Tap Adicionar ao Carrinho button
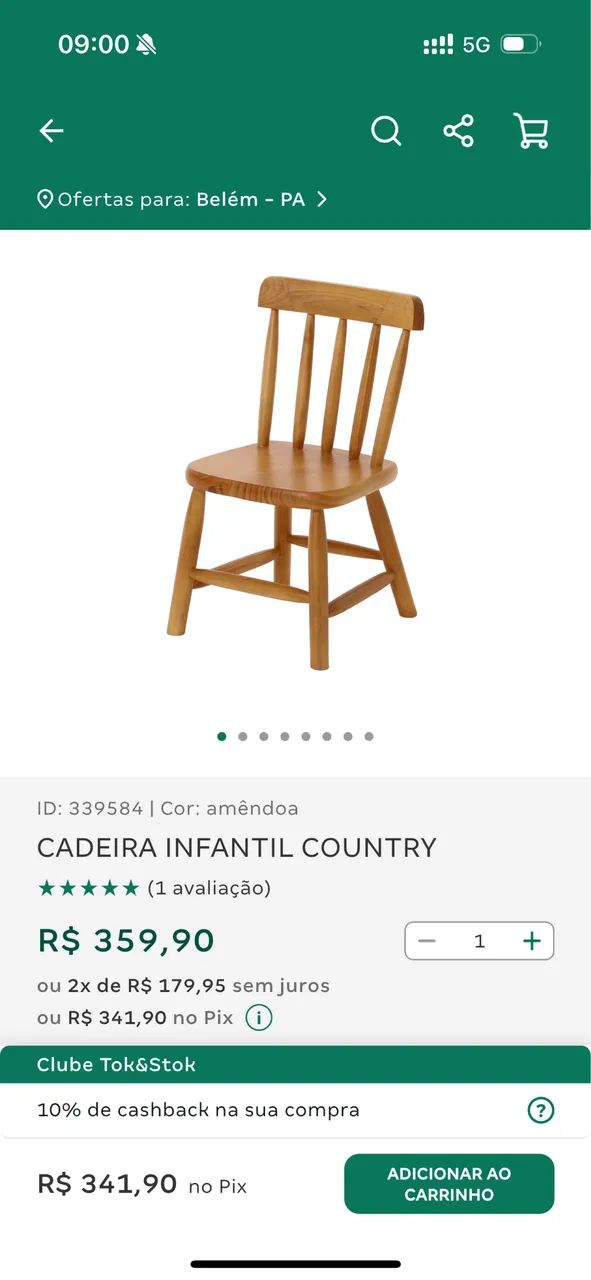The image size is (591, 1280). tap(449, 1184)
